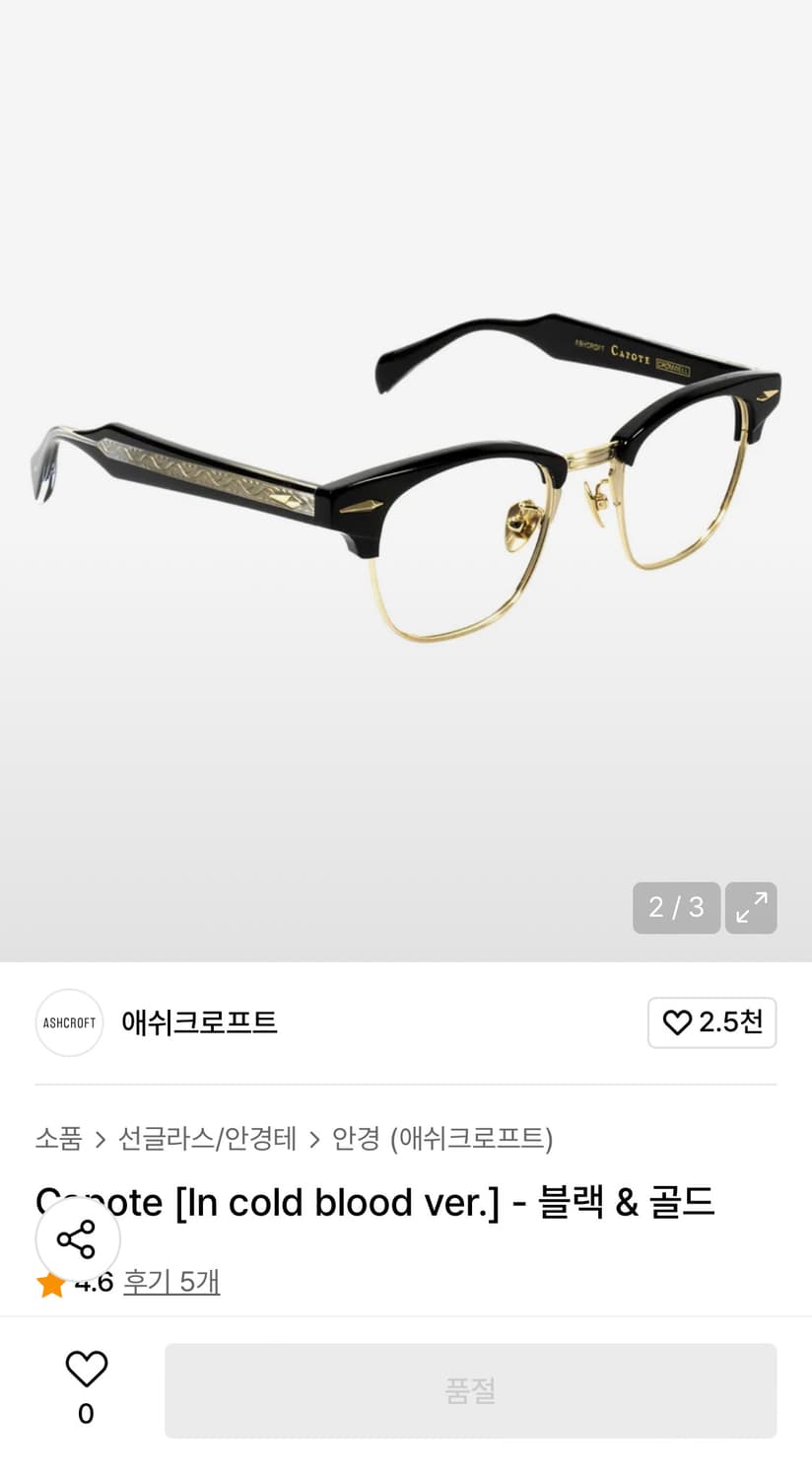Toggle the brand like showing 2.5천
812x1479 pixels.
point(711,1022)
